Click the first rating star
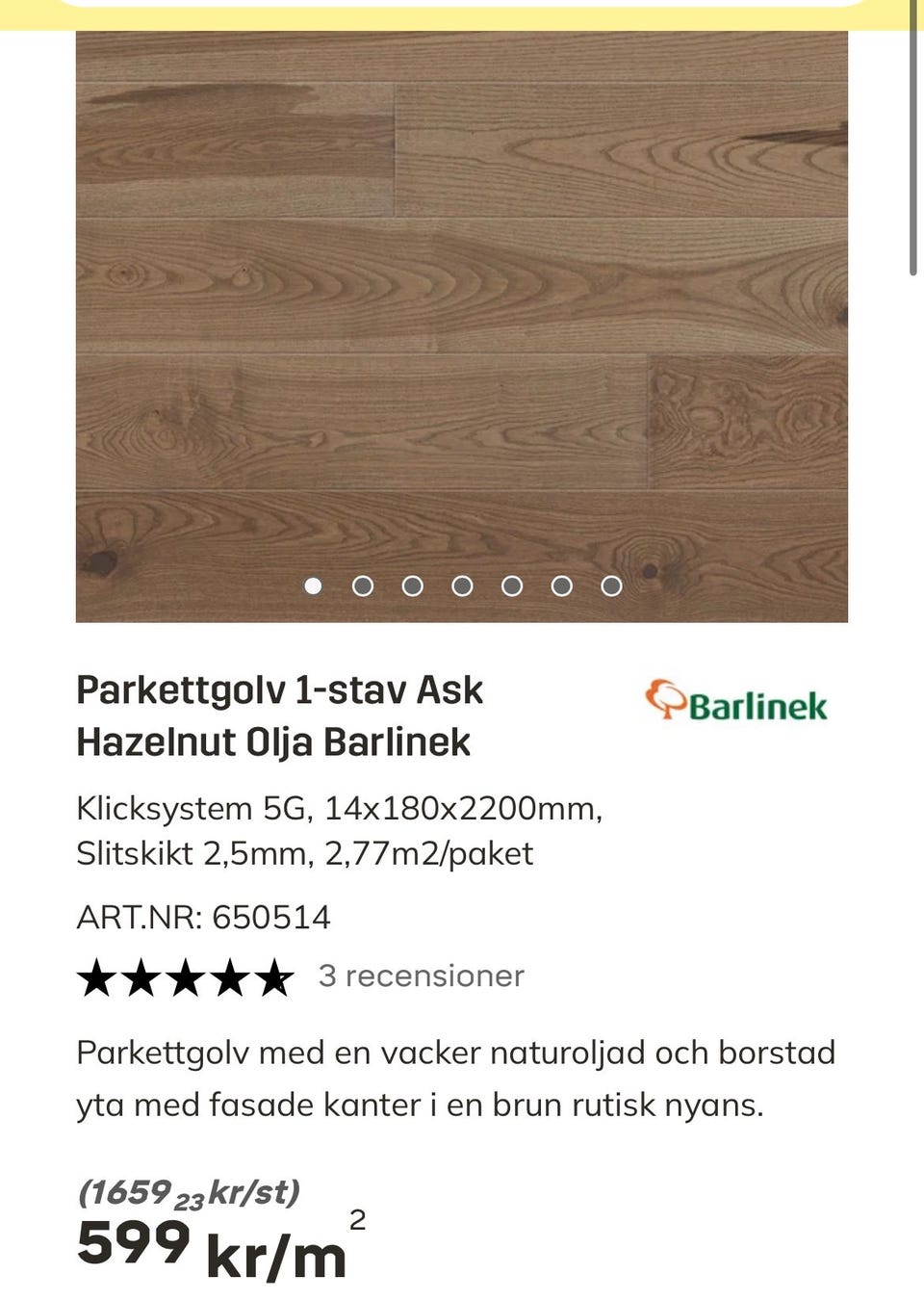The width and height of the screenshot is (924, 1300). pos(98,976)
